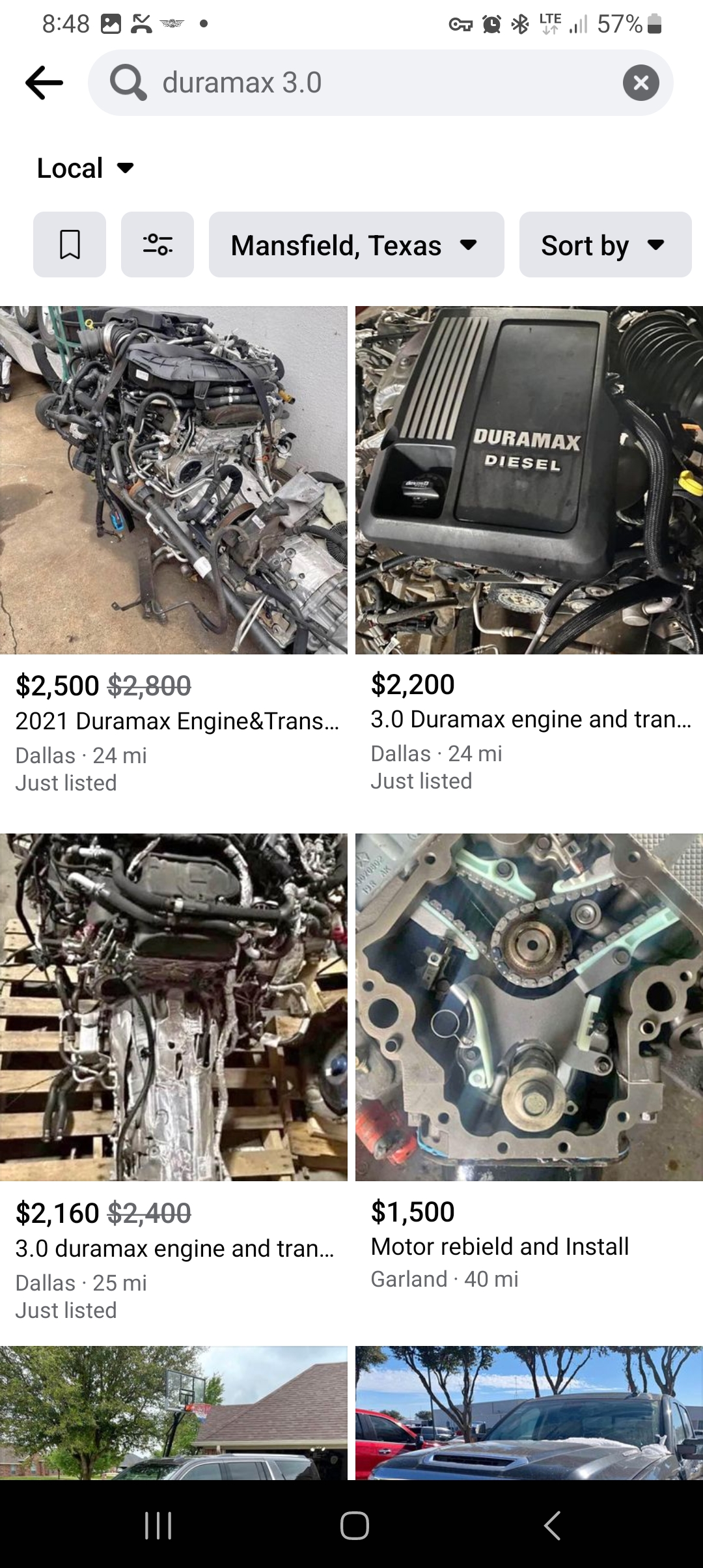
Task: Clear the search text
Action: tap(641, 83)
